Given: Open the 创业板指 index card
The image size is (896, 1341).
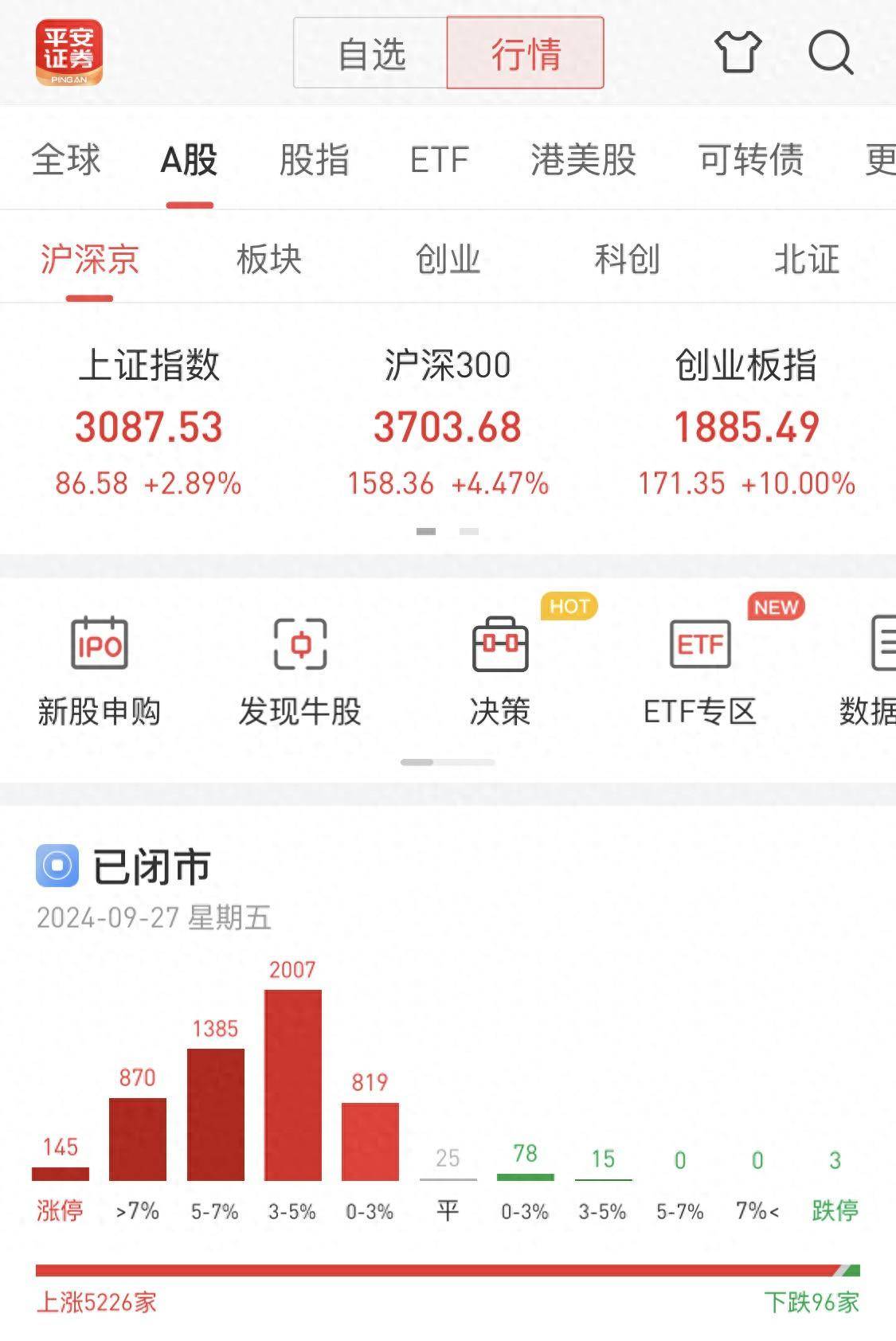Looking at the screenshot, I should 746,422.
